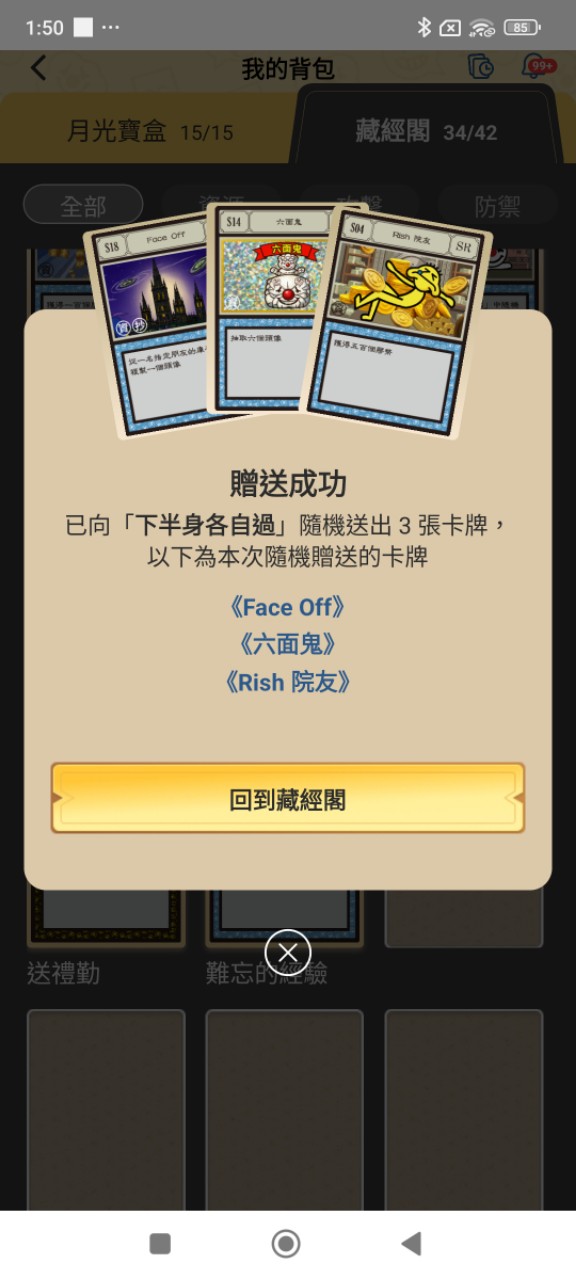The width and height of the screenshot is (576, 1280).
Task: Open the card history icon in the header
Action: click(x=481, y=67)
